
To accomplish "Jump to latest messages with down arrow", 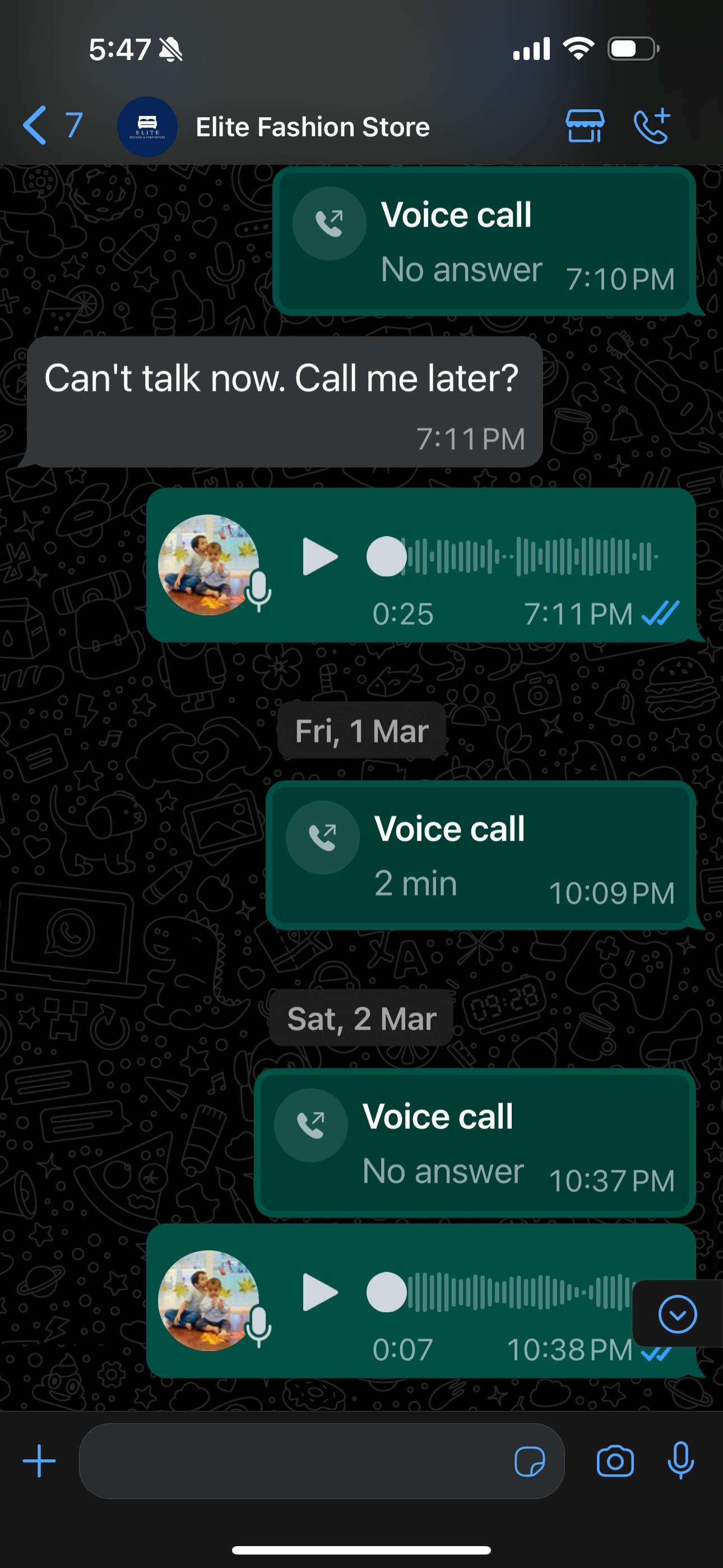I will (676, 1314).
